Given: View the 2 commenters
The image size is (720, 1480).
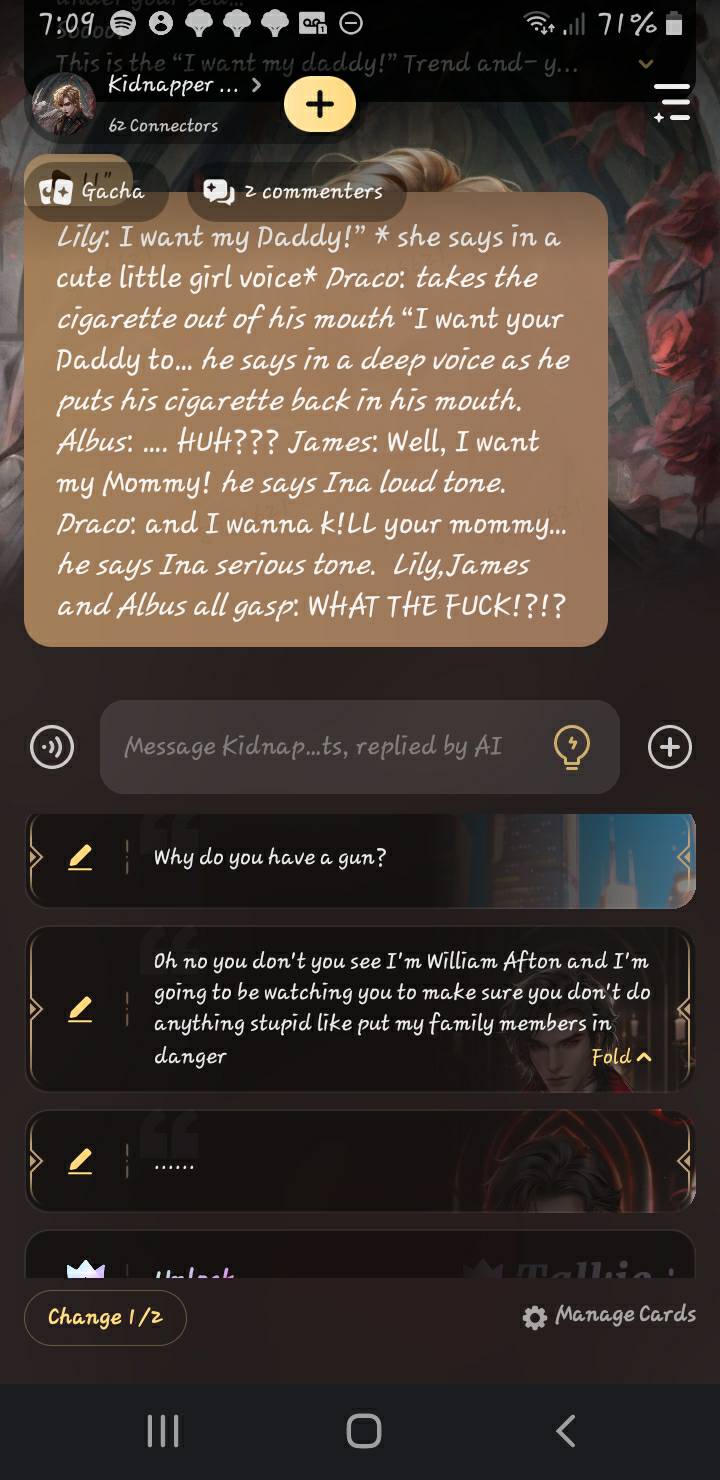Looking at the screenshot, I should [294, 191].
